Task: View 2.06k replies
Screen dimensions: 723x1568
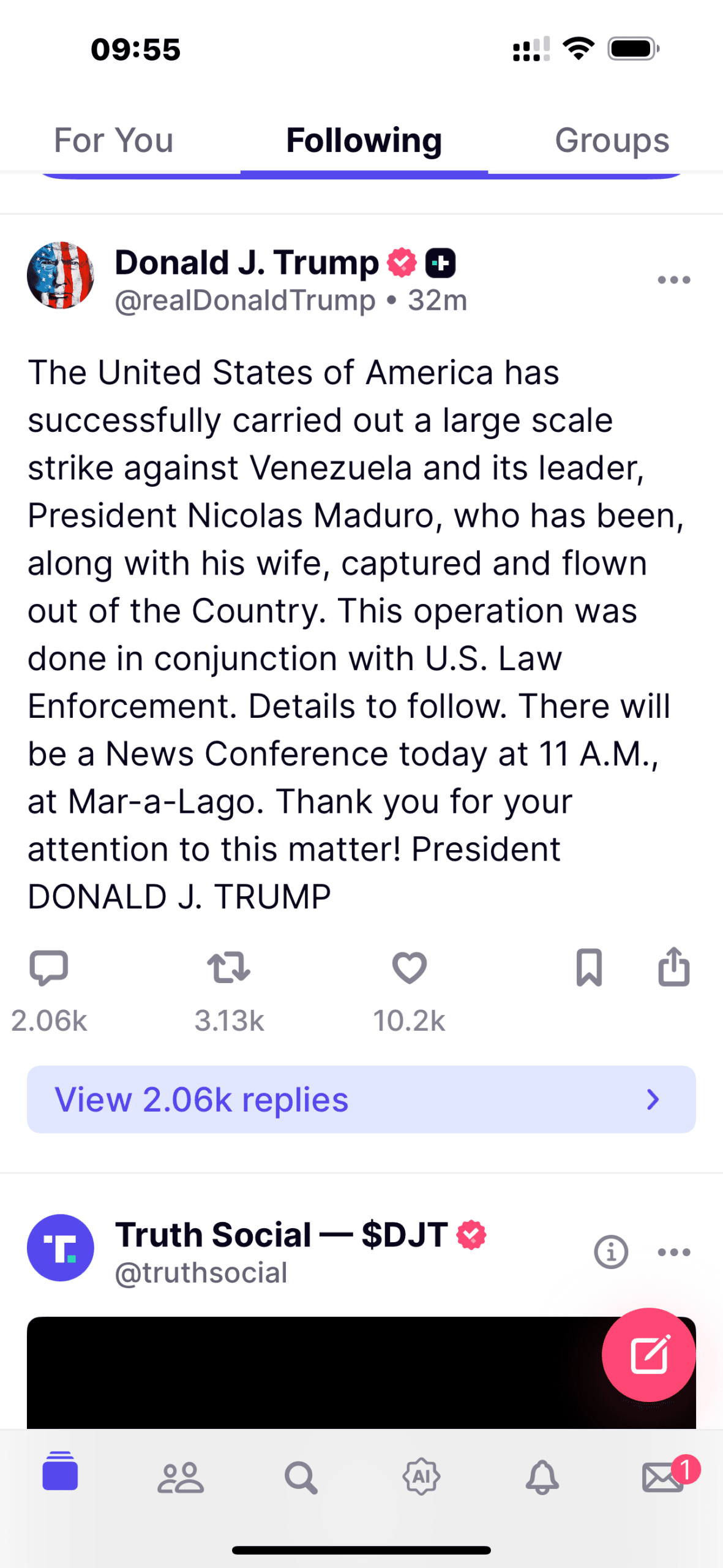Action: click(361, 1099)
